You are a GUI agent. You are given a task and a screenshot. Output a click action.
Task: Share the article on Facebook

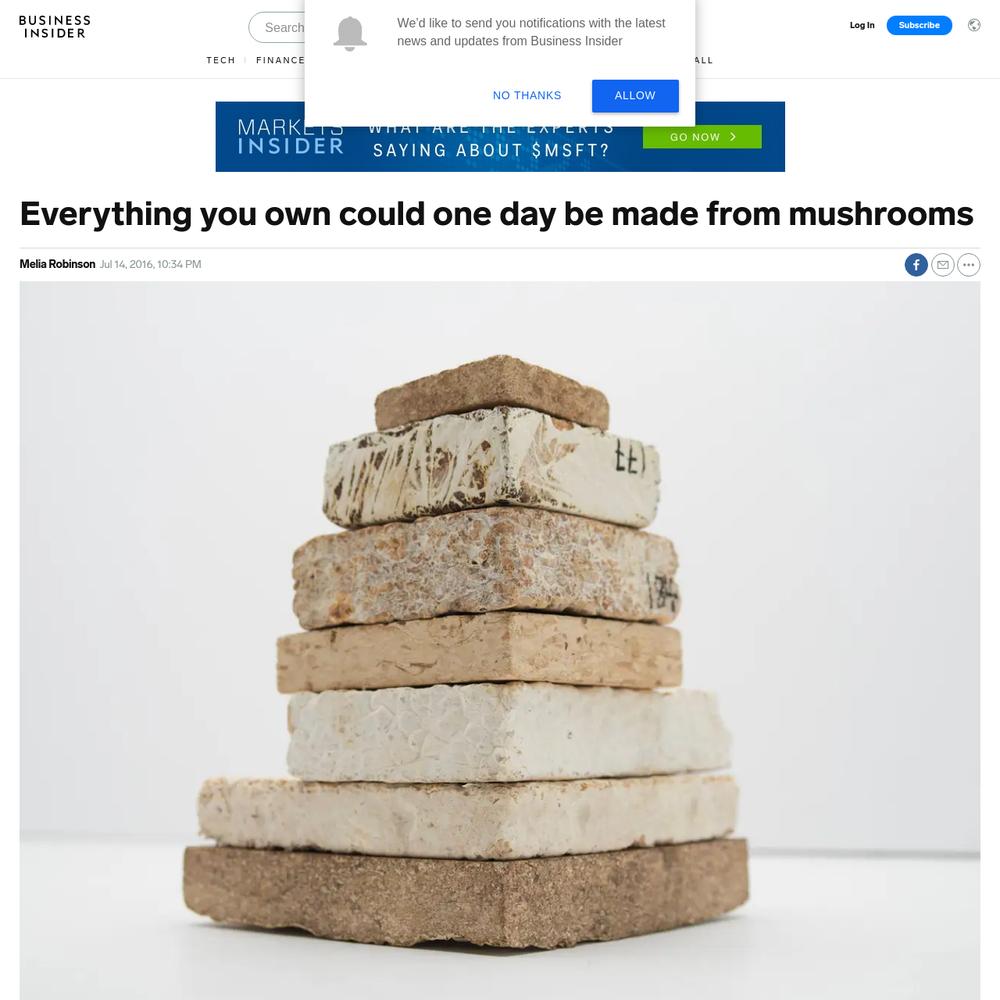click(x=916, y=265)
